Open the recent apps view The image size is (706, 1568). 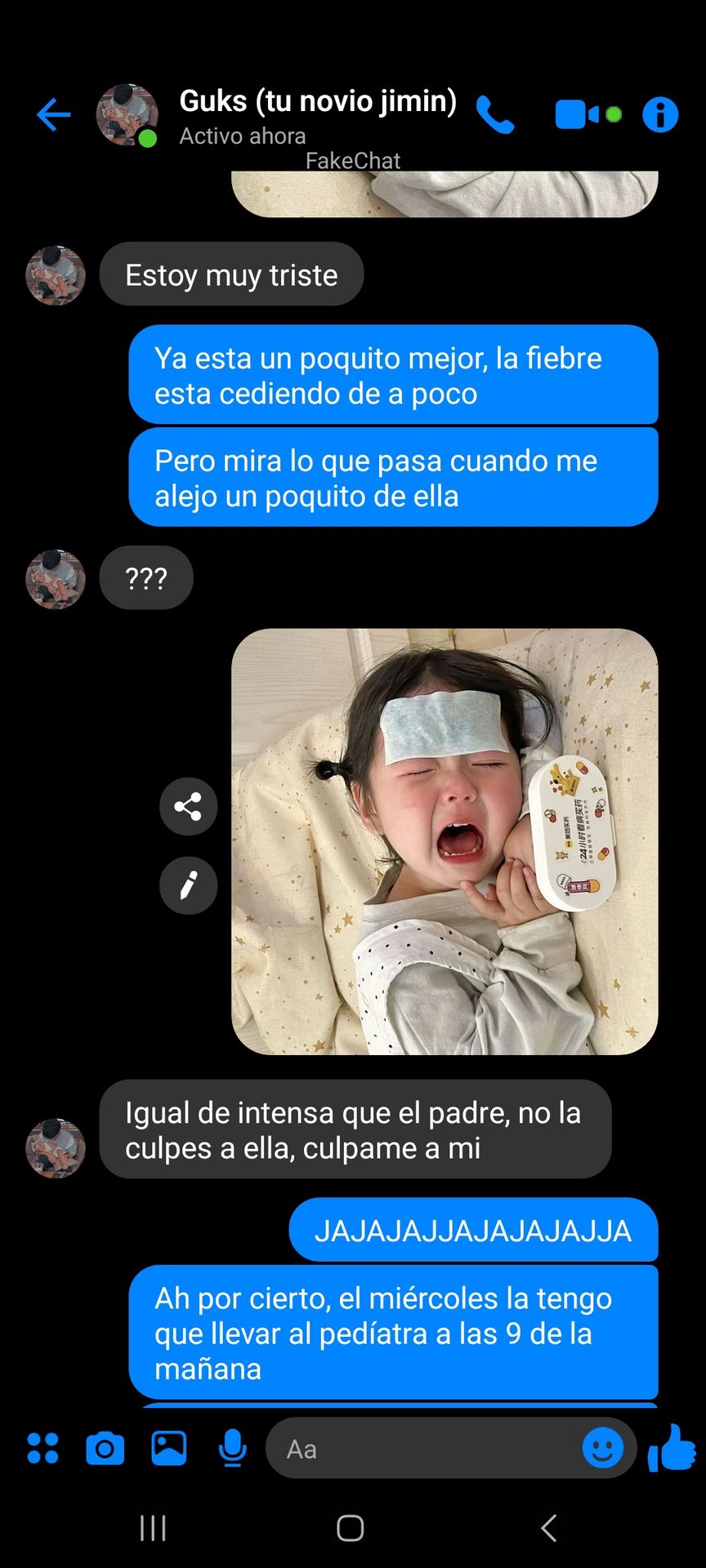tap(153, 1528)
